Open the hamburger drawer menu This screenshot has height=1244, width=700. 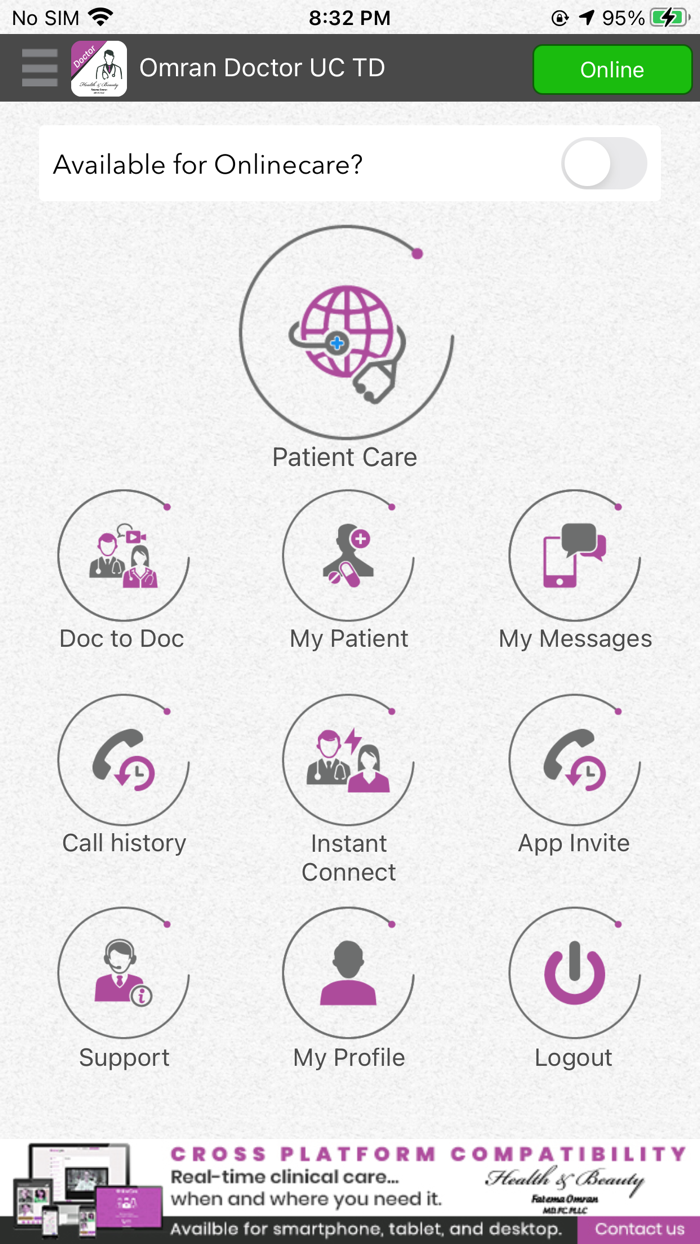click(40, 68)
